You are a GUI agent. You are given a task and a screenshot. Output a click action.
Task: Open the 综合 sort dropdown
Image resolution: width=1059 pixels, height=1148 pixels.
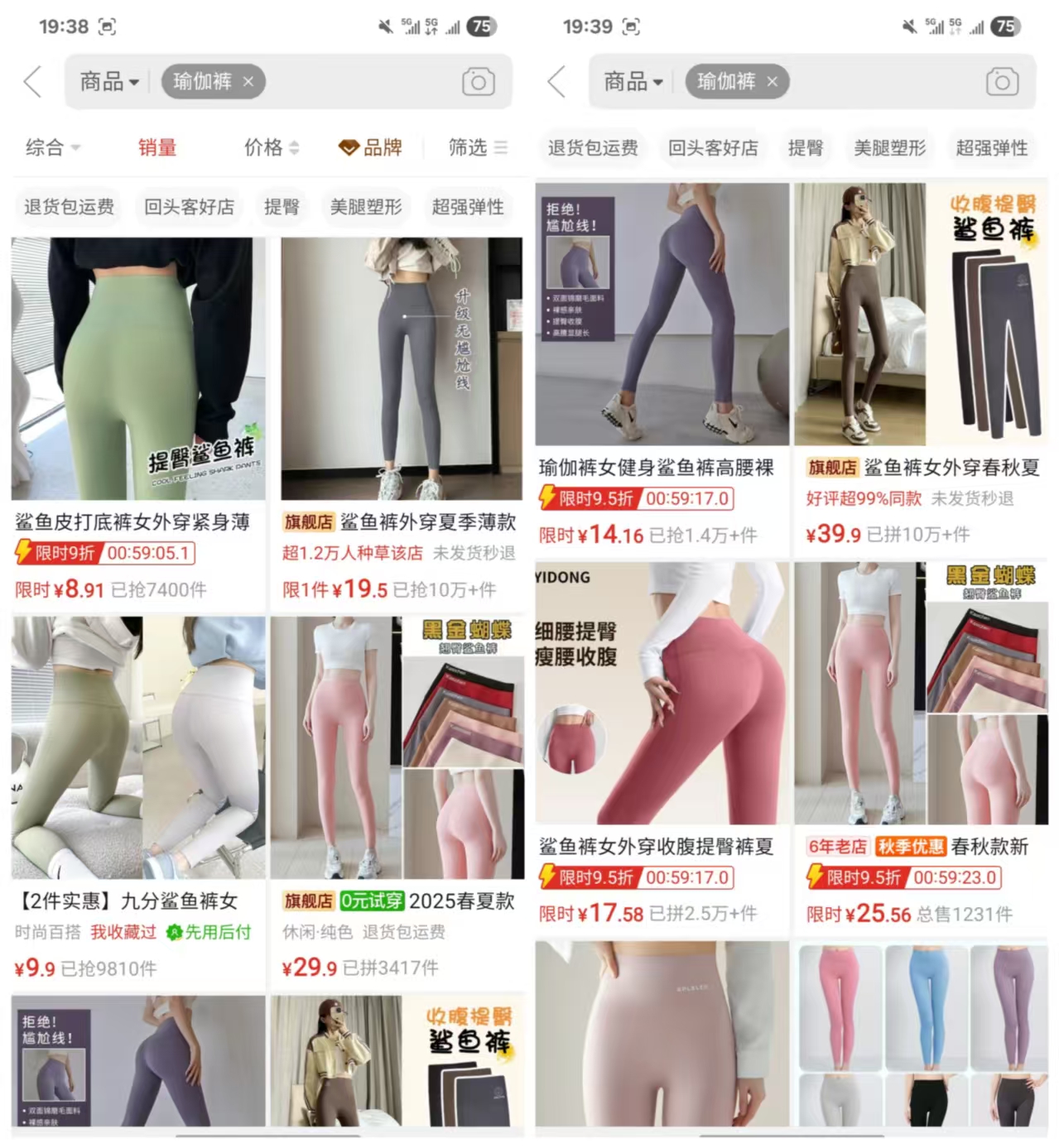(x=52, y=148)
